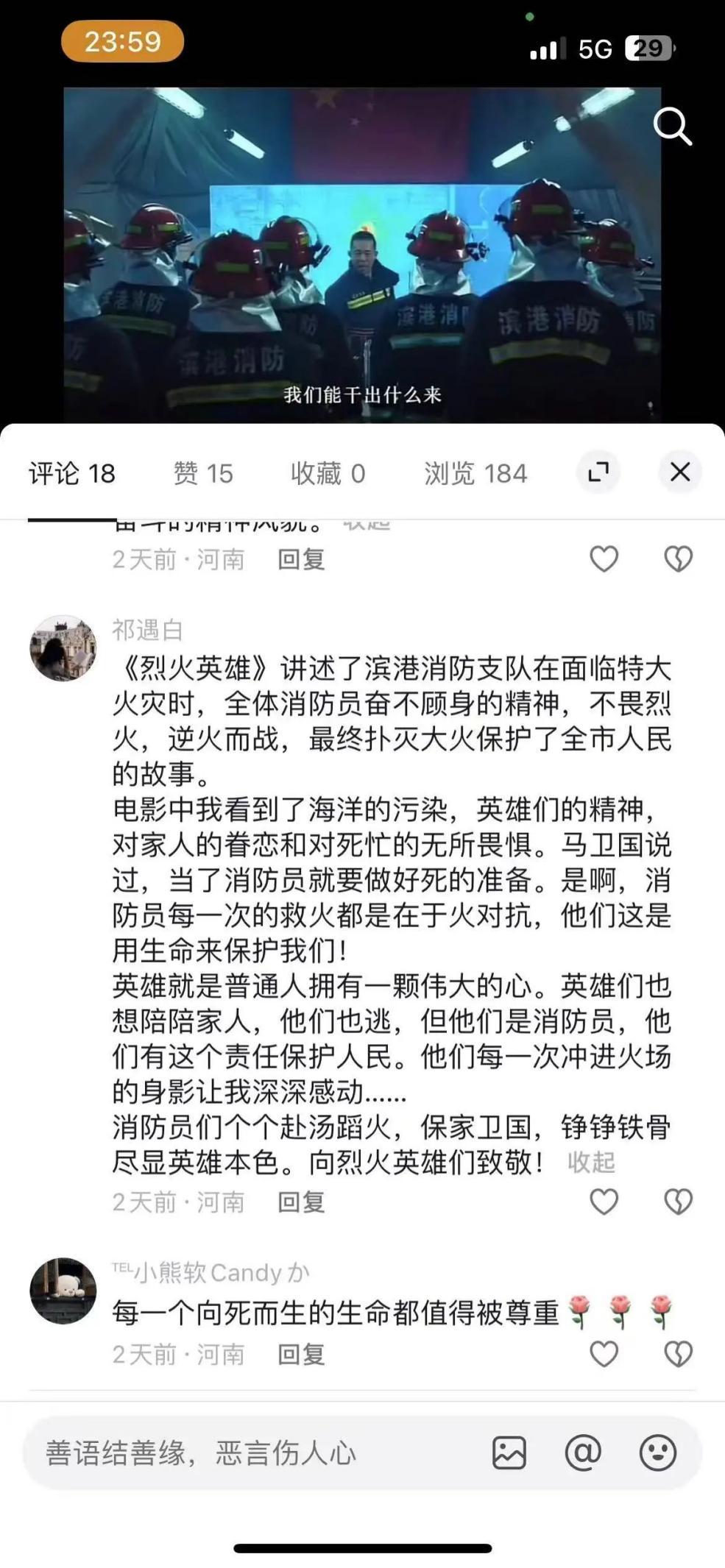Switch to the 浏览 184 tab

[475, 473]
